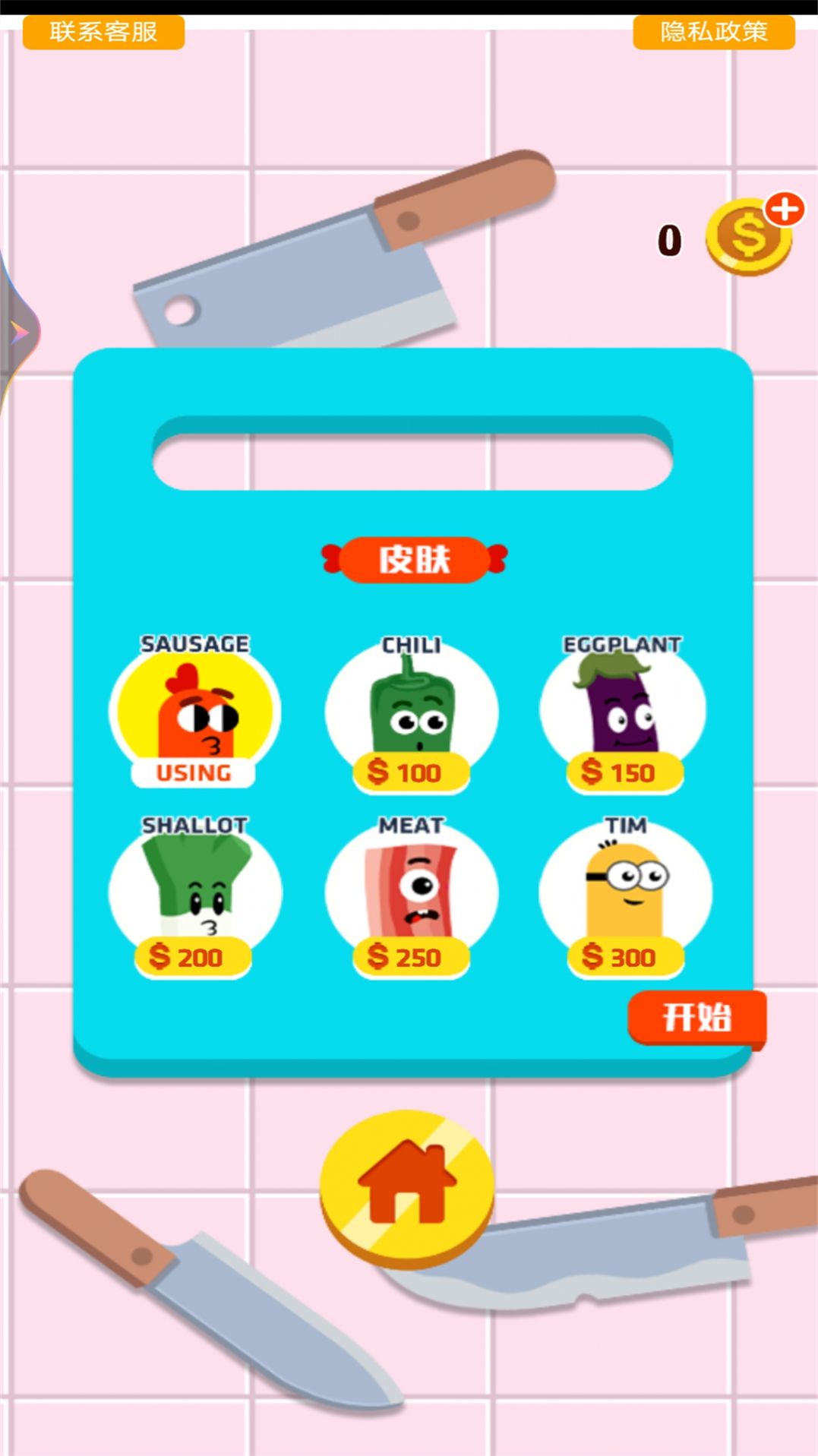818x1456 pixels.
Task: Tap the 开始 start button
Action: pyautogui.click(x=696, y=1017)
